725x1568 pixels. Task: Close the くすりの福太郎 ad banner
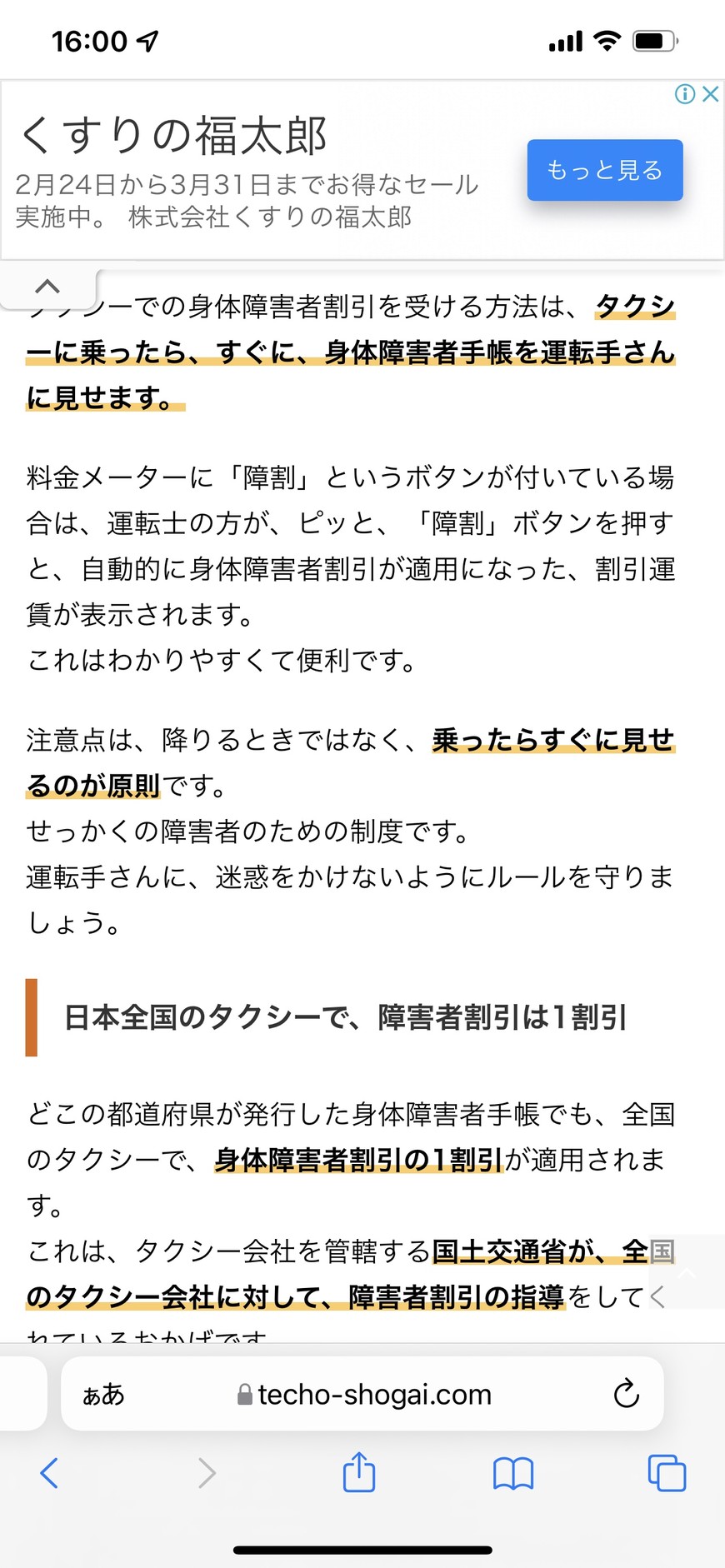tap(711, 94)
